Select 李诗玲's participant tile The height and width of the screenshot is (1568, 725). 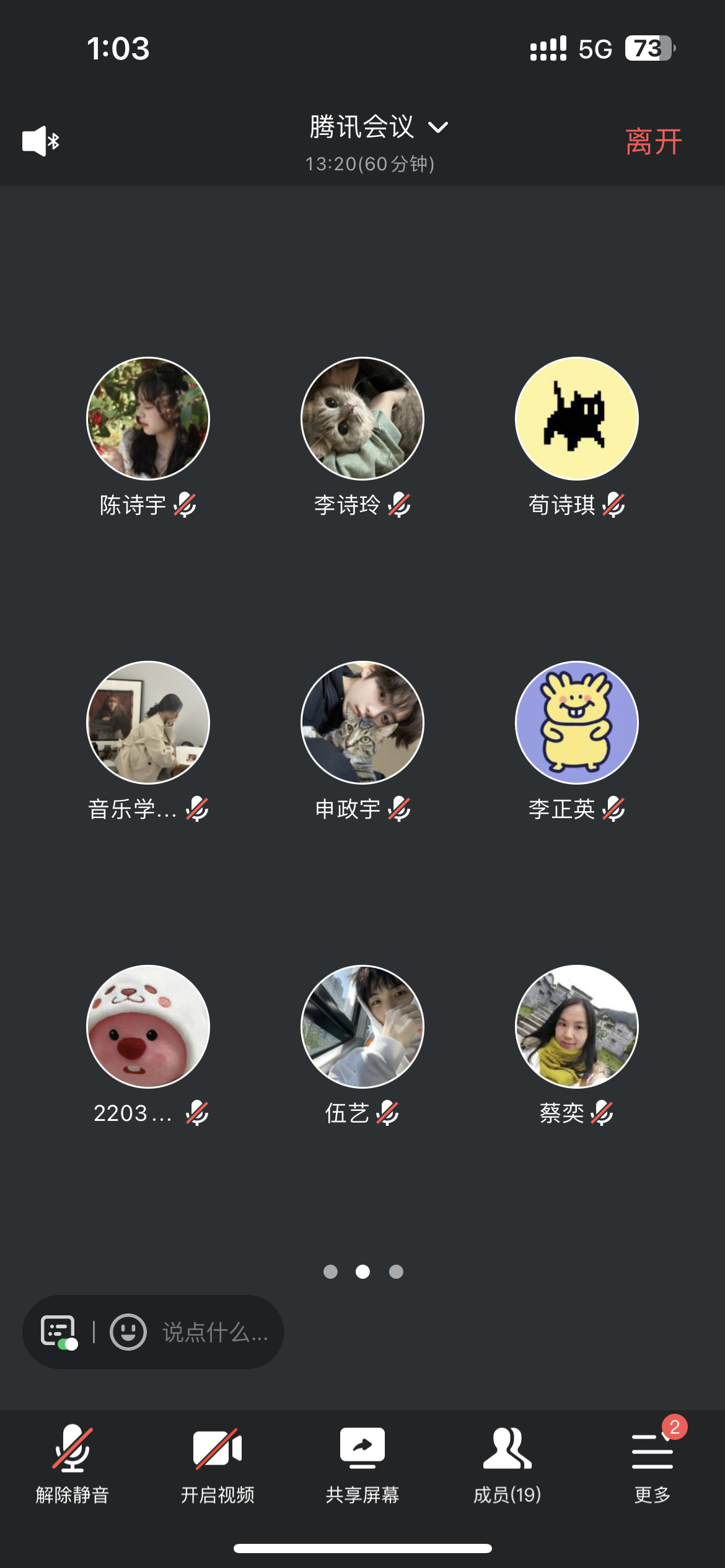point(362,419)
